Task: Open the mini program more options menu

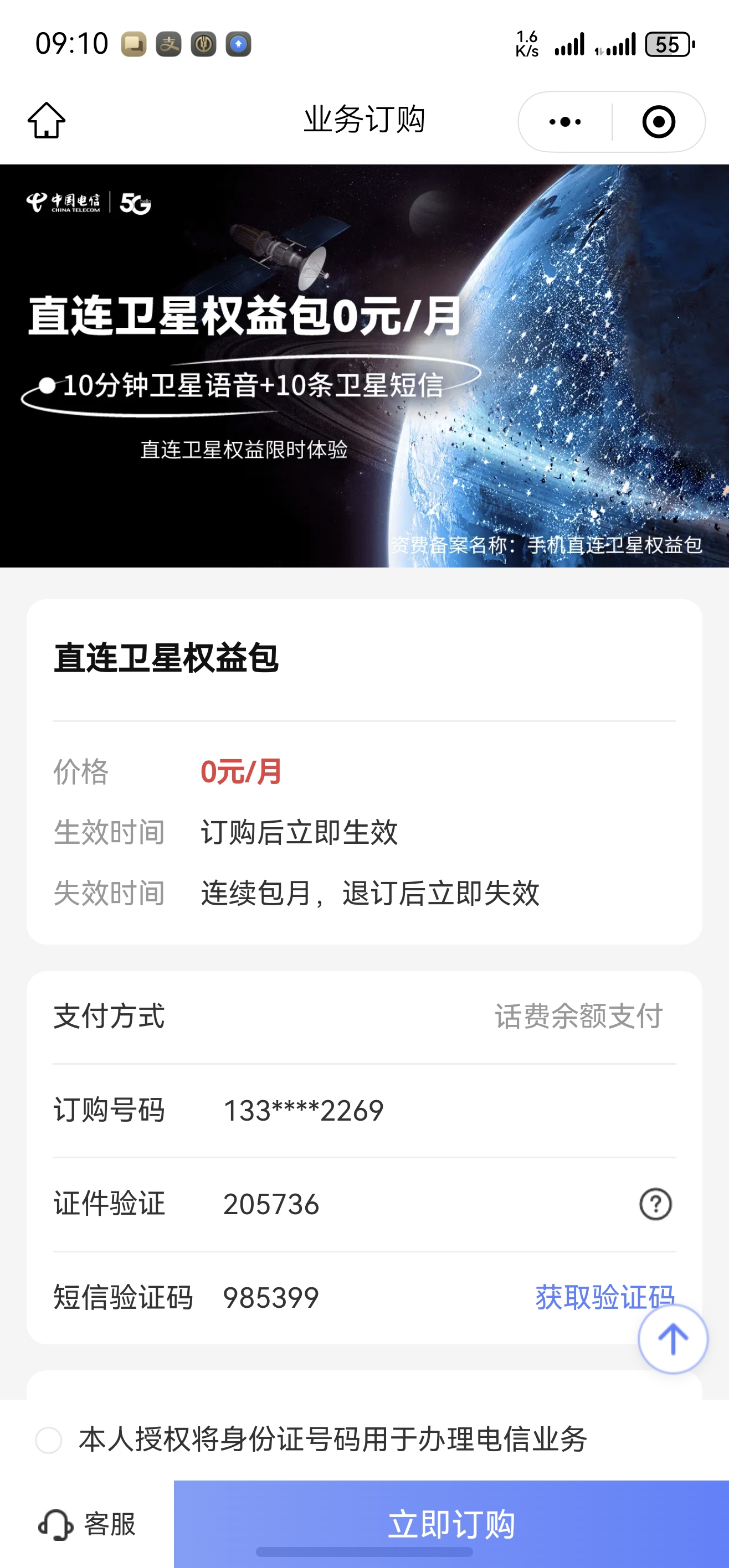Action: pyautogui.click(x=564, y=122)
